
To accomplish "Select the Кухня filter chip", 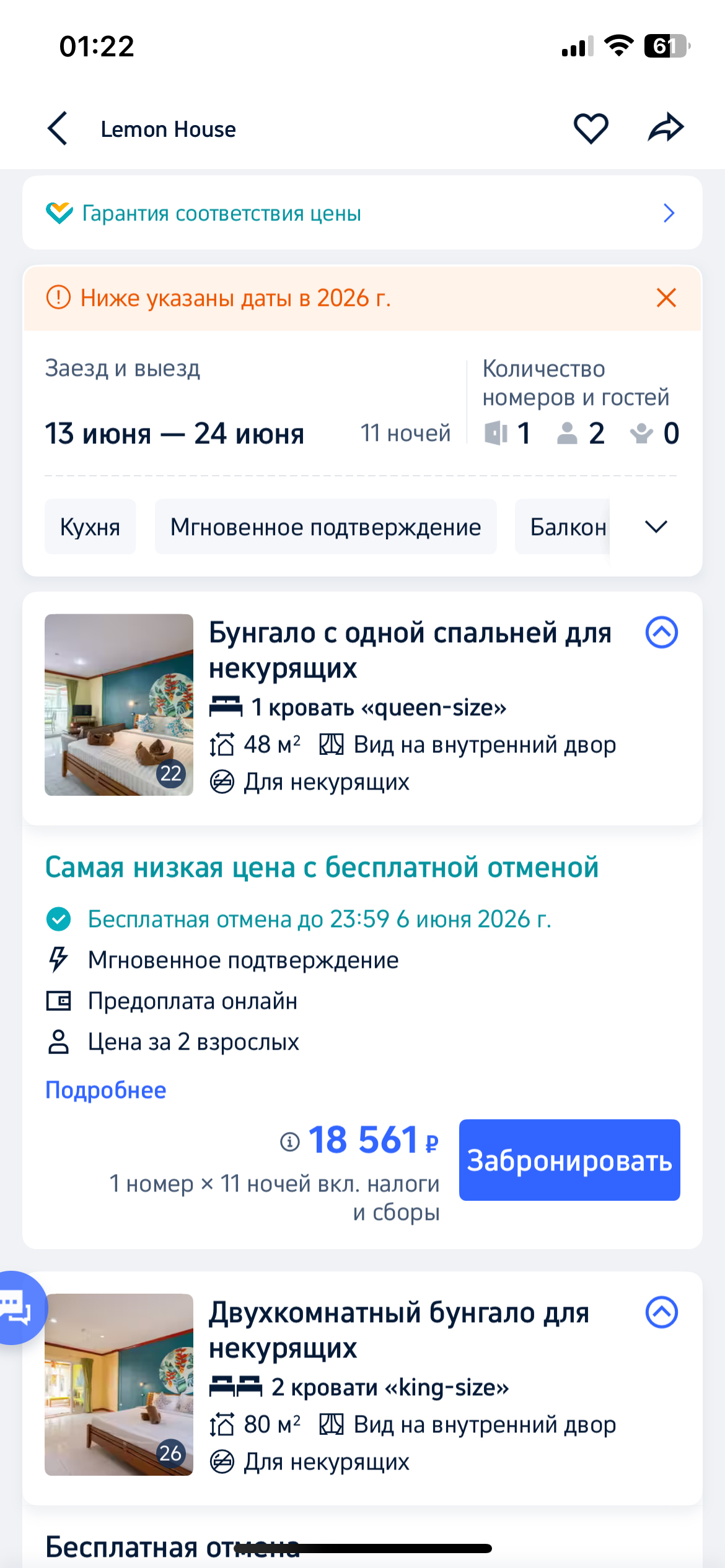I will 90,527.
